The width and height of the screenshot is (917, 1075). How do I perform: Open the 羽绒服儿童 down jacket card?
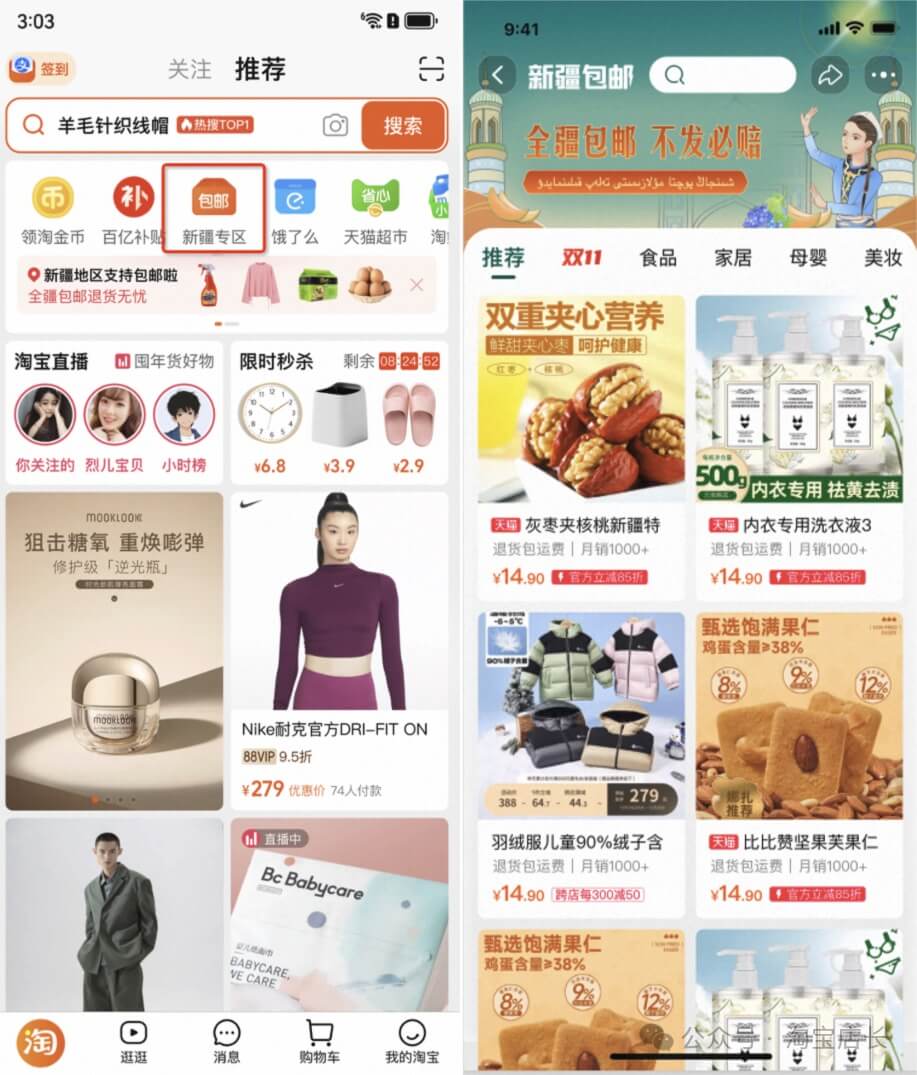581,765
